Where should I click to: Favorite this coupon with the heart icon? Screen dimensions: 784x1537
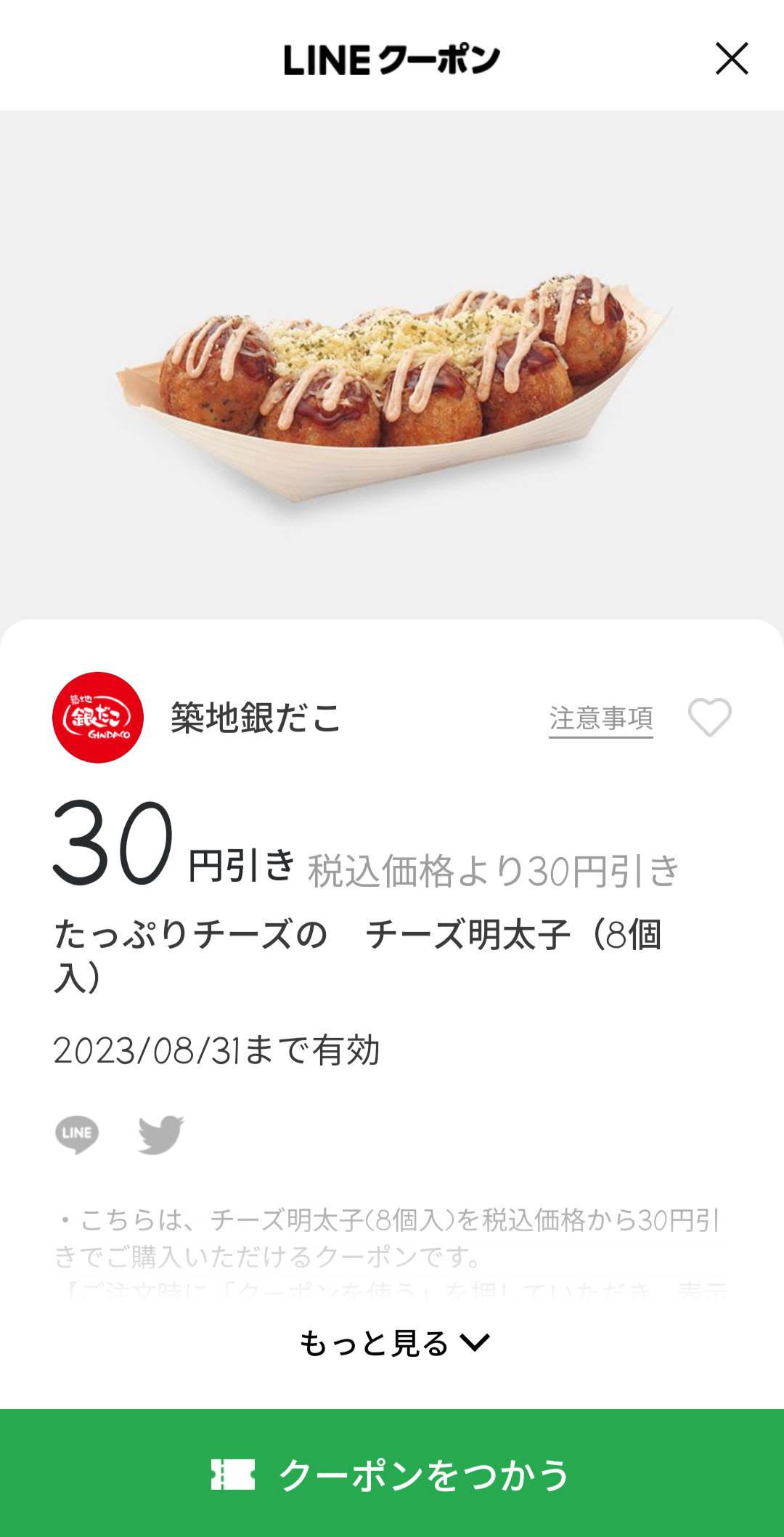pyautogui.click(x=709, y=718)
